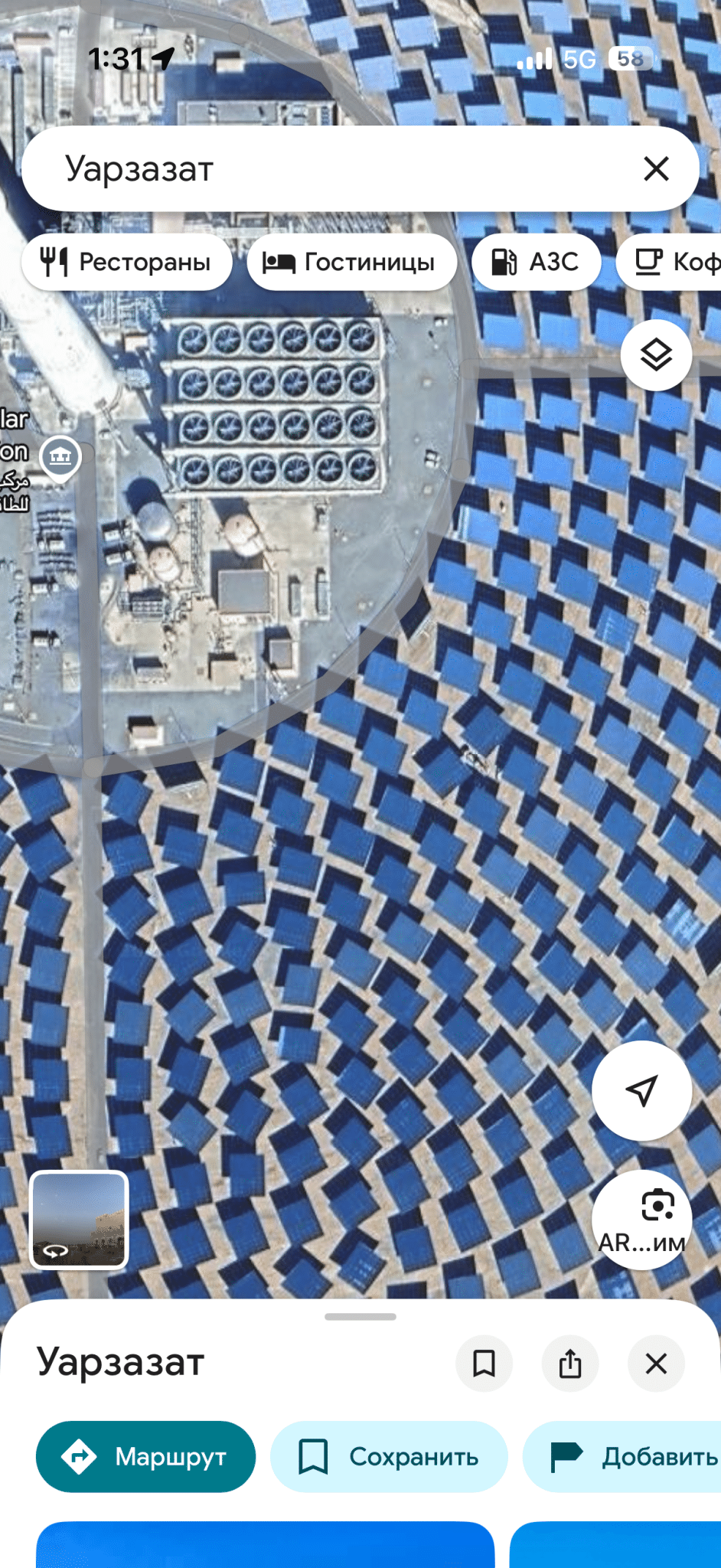Bookmark Уарзазат using the header icon
The image size is (721, 1568).
[484, 1364]
